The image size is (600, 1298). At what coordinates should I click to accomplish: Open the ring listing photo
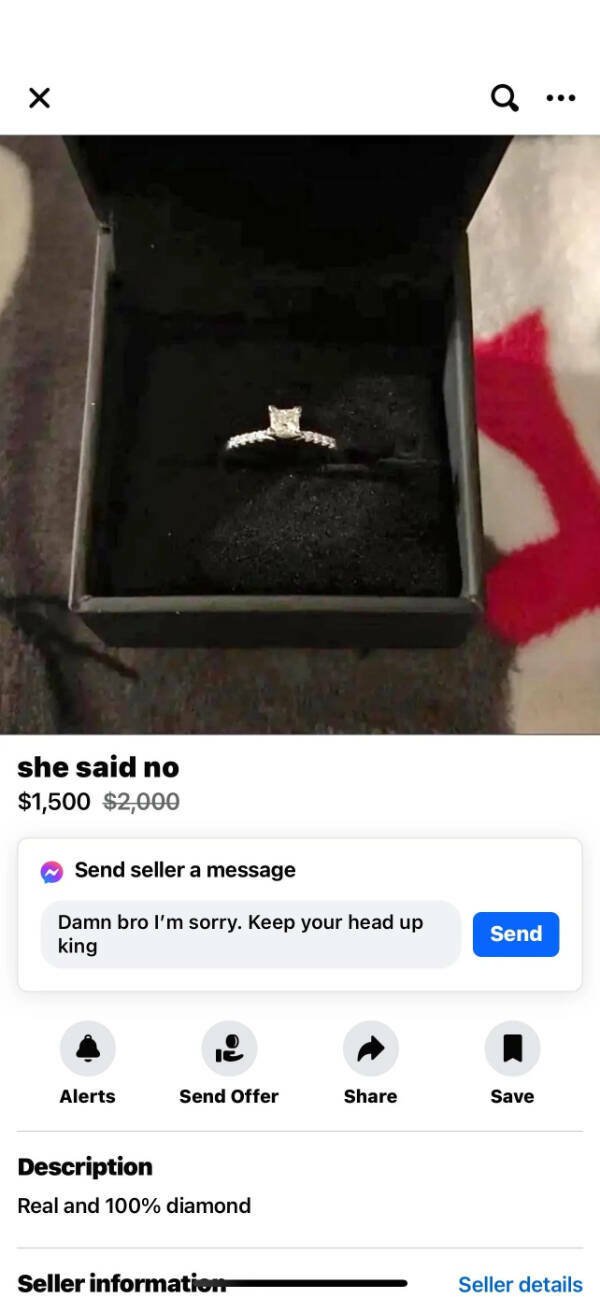point(300,435)
